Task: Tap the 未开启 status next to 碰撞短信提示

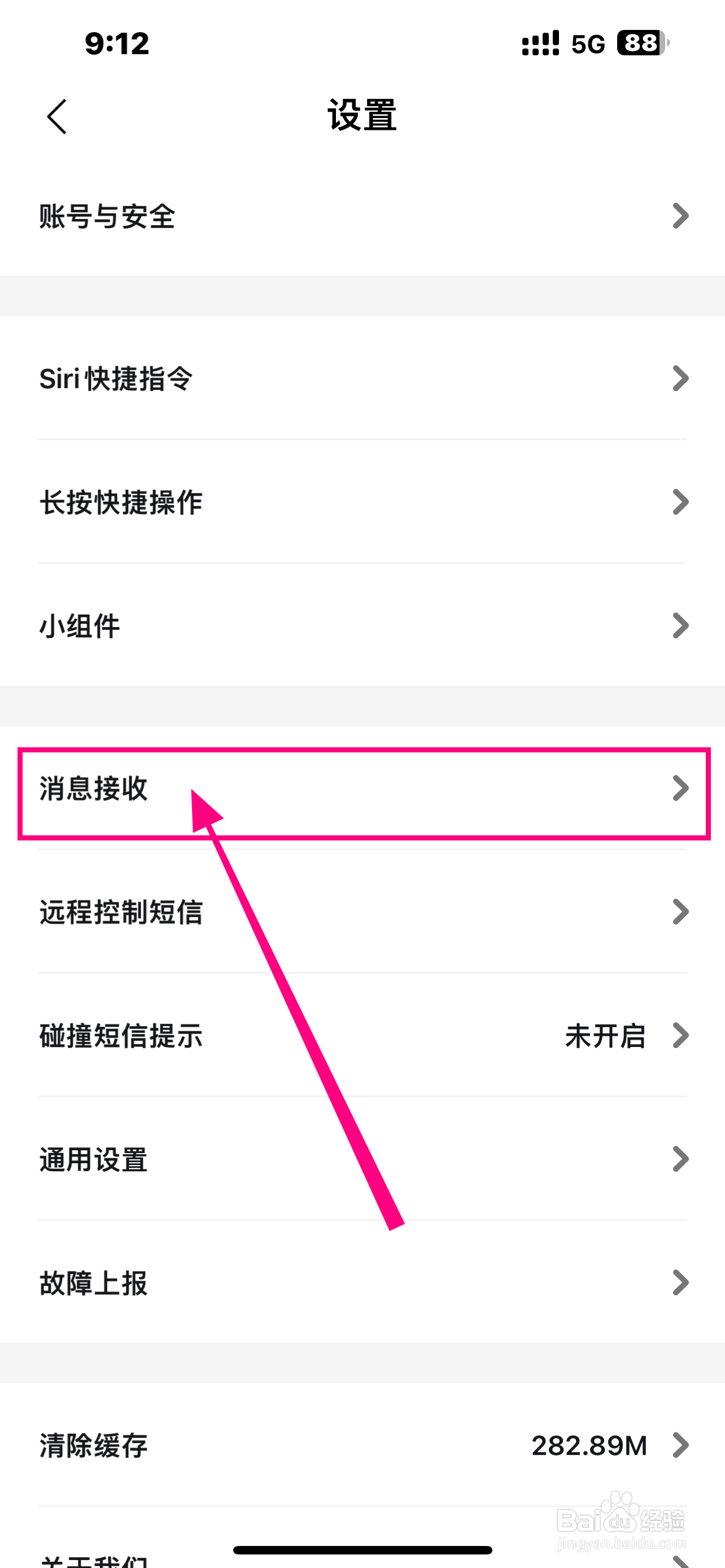Action: (605, 1036)
